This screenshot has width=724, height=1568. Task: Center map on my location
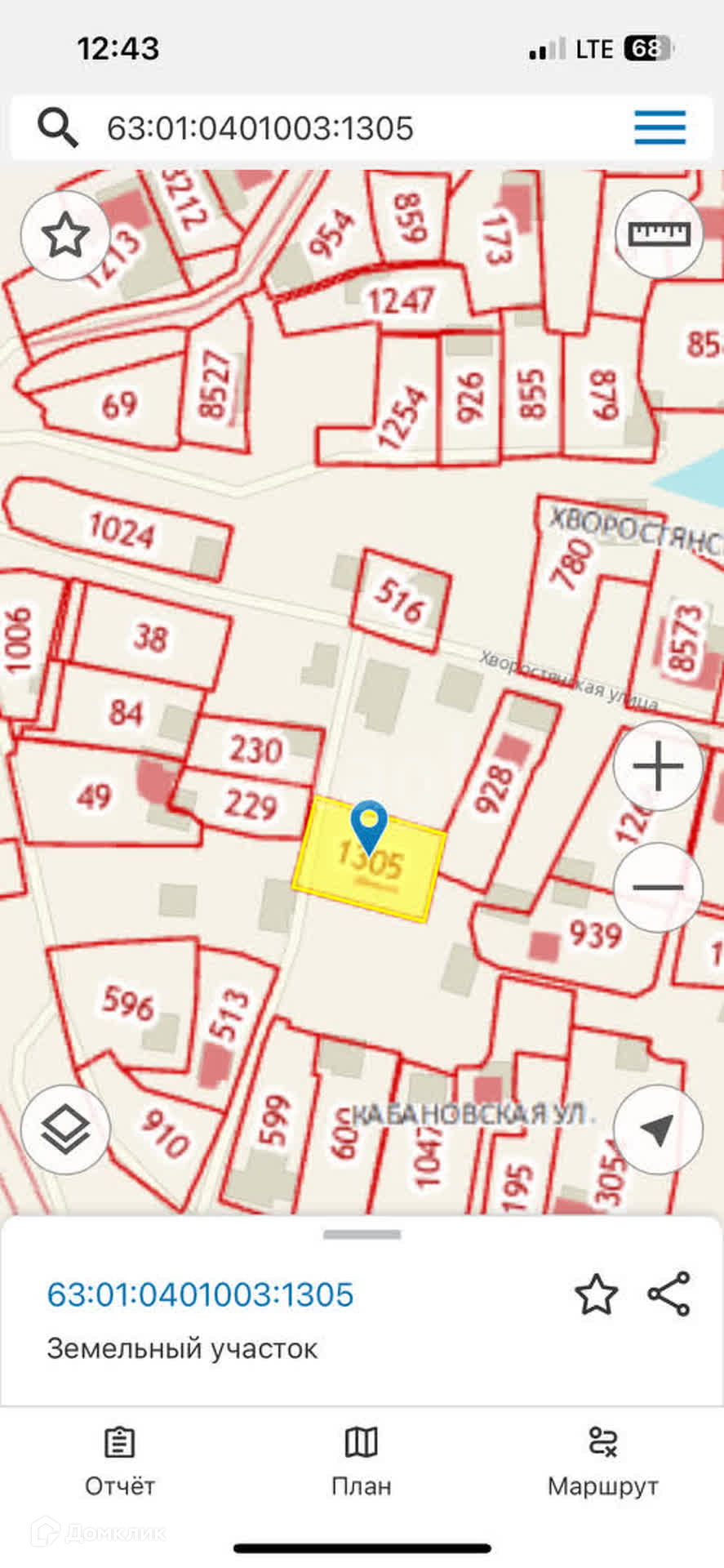(658, 1129)
